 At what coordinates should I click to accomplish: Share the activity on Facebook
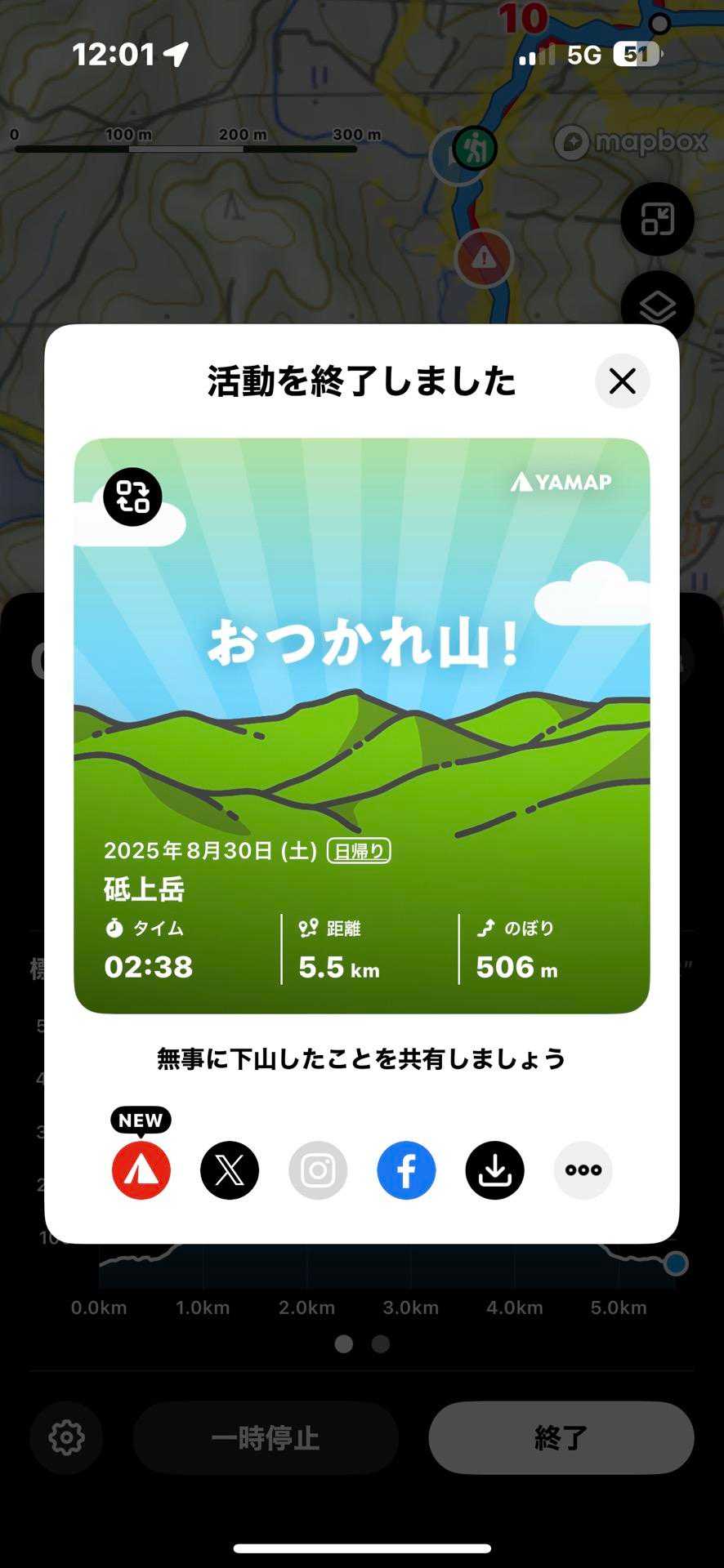pos(406,1170)
